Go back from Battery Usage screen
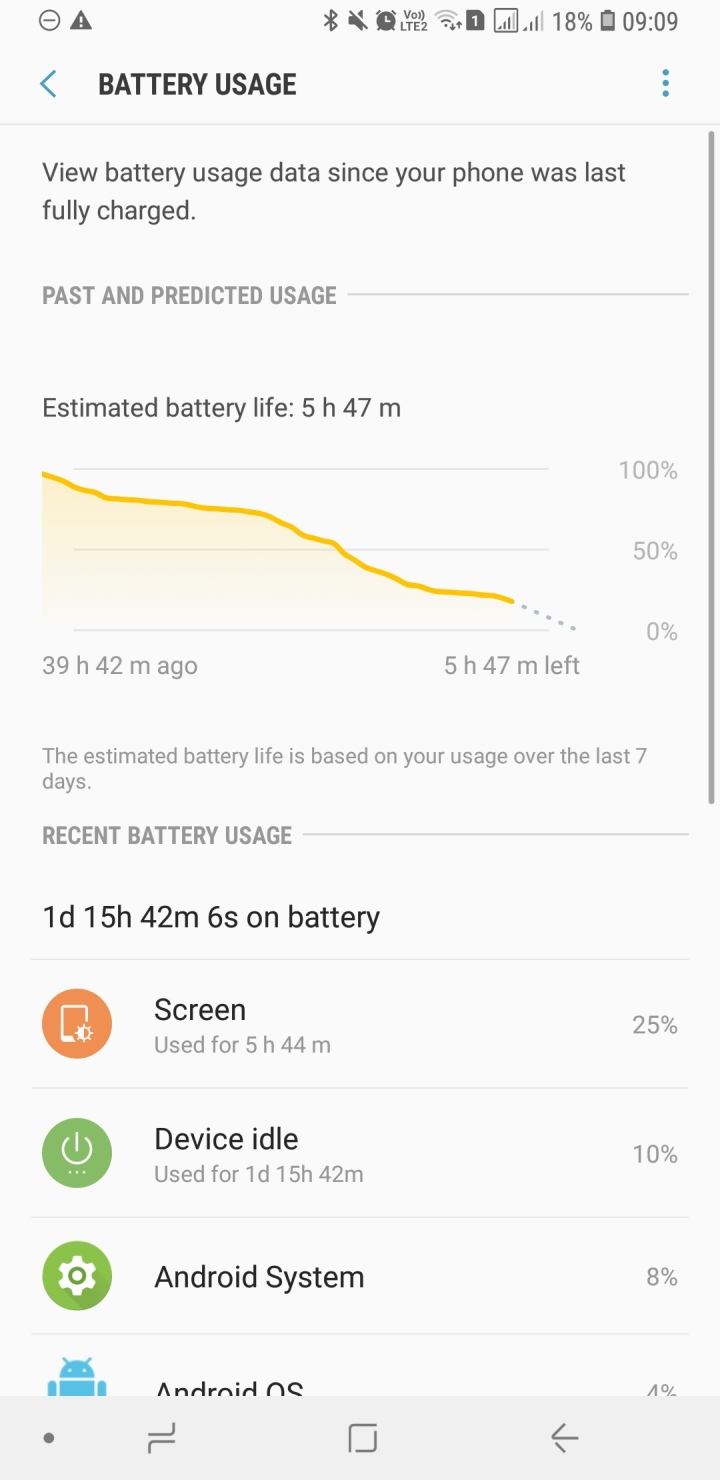The height and width of the screenshot is (1480, 720). tap(48, 84)
